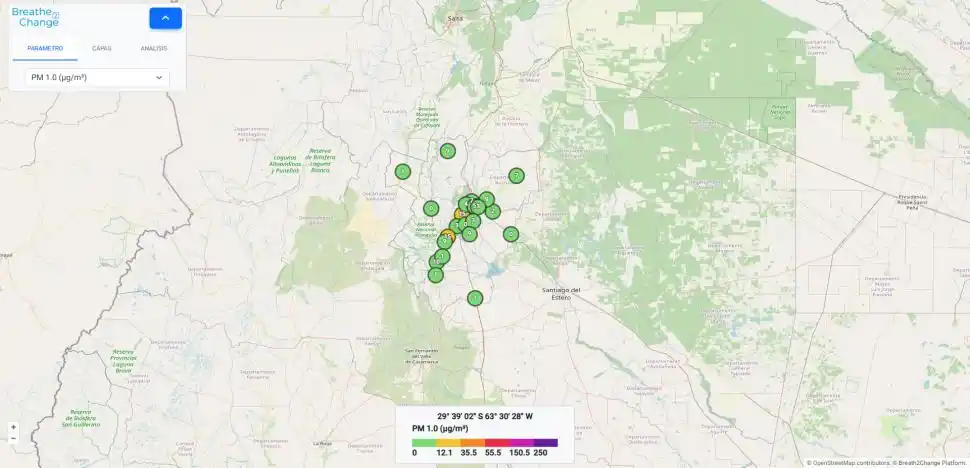Switch to the CAPAS tab

tap(101, 48)
